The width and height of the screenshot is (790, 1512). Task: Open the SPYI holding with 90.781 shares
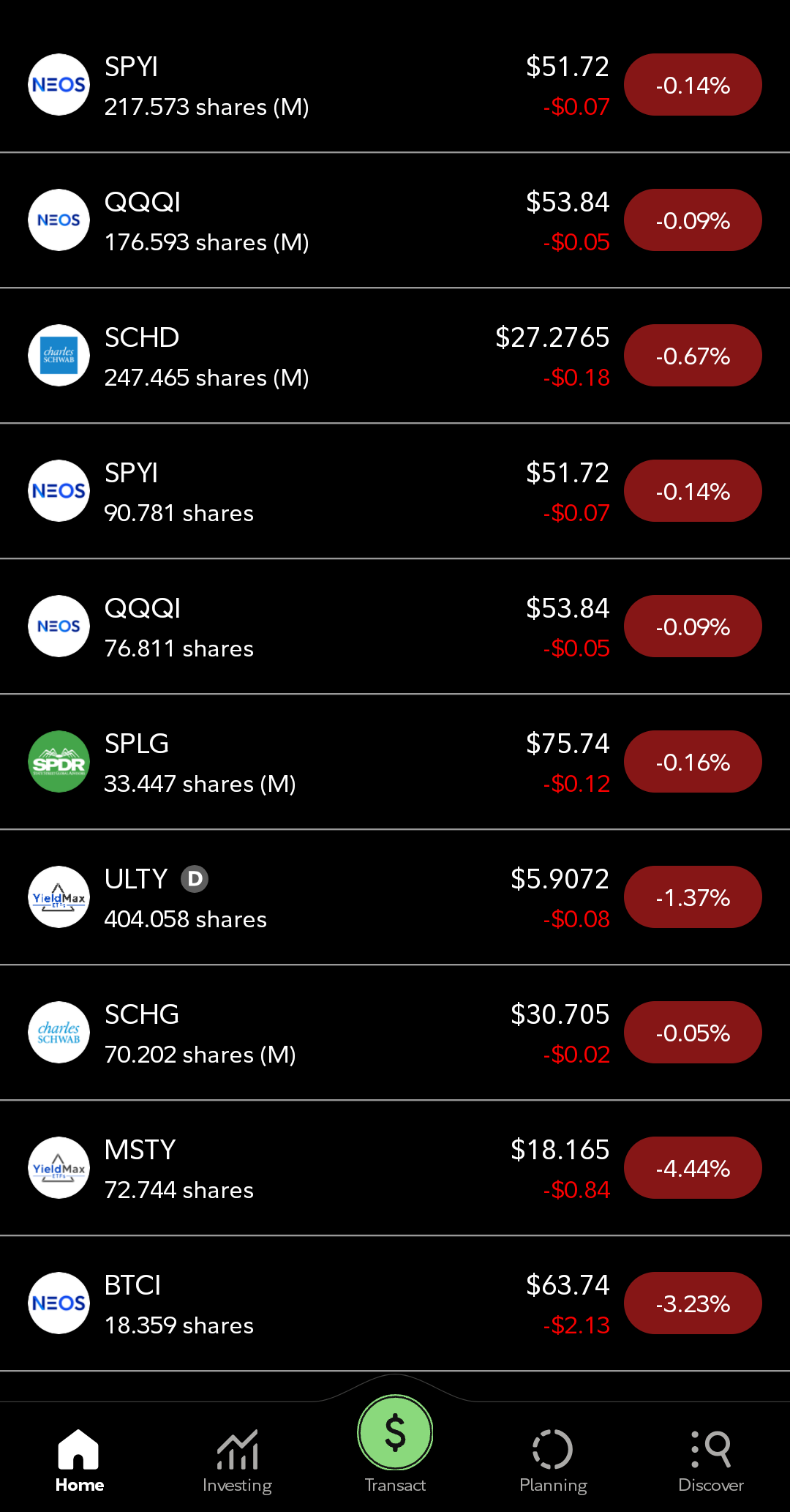coord(293,492)
